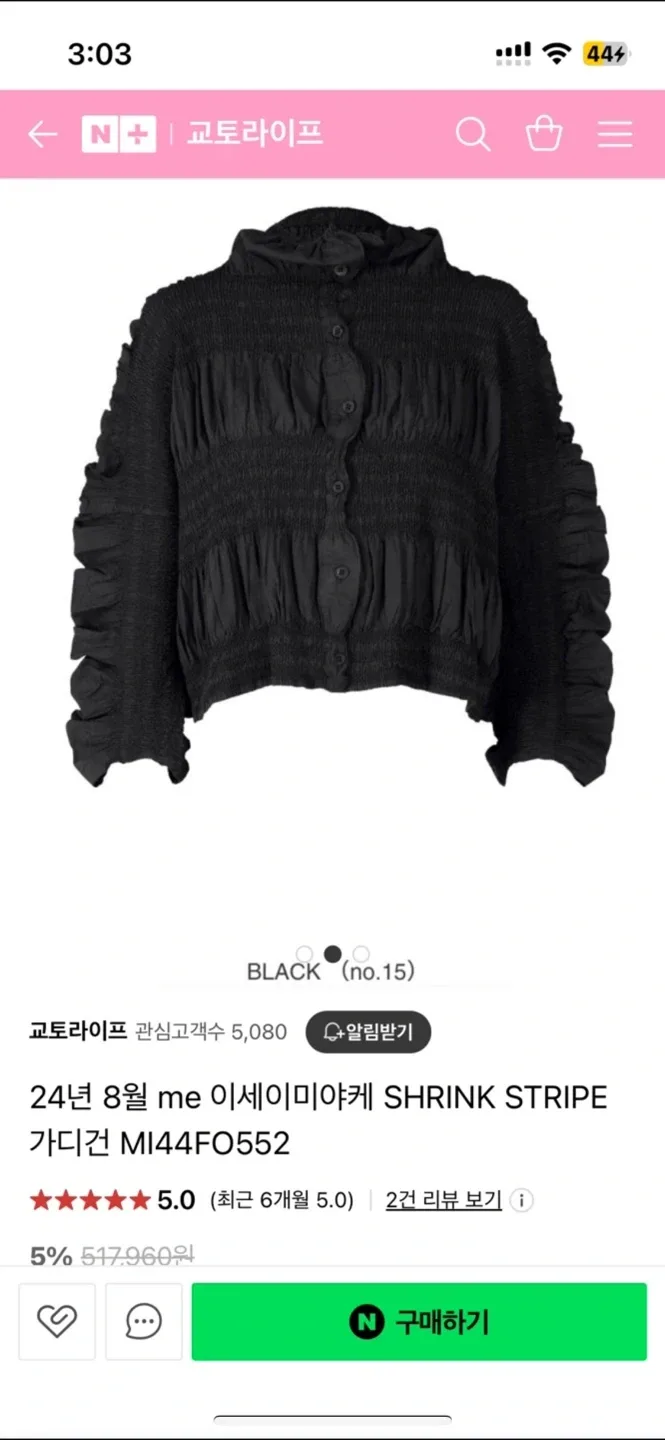Screen dimensions: 665x1440
Task: Tap the green 구매하기 button
Action: [419, 1322]
